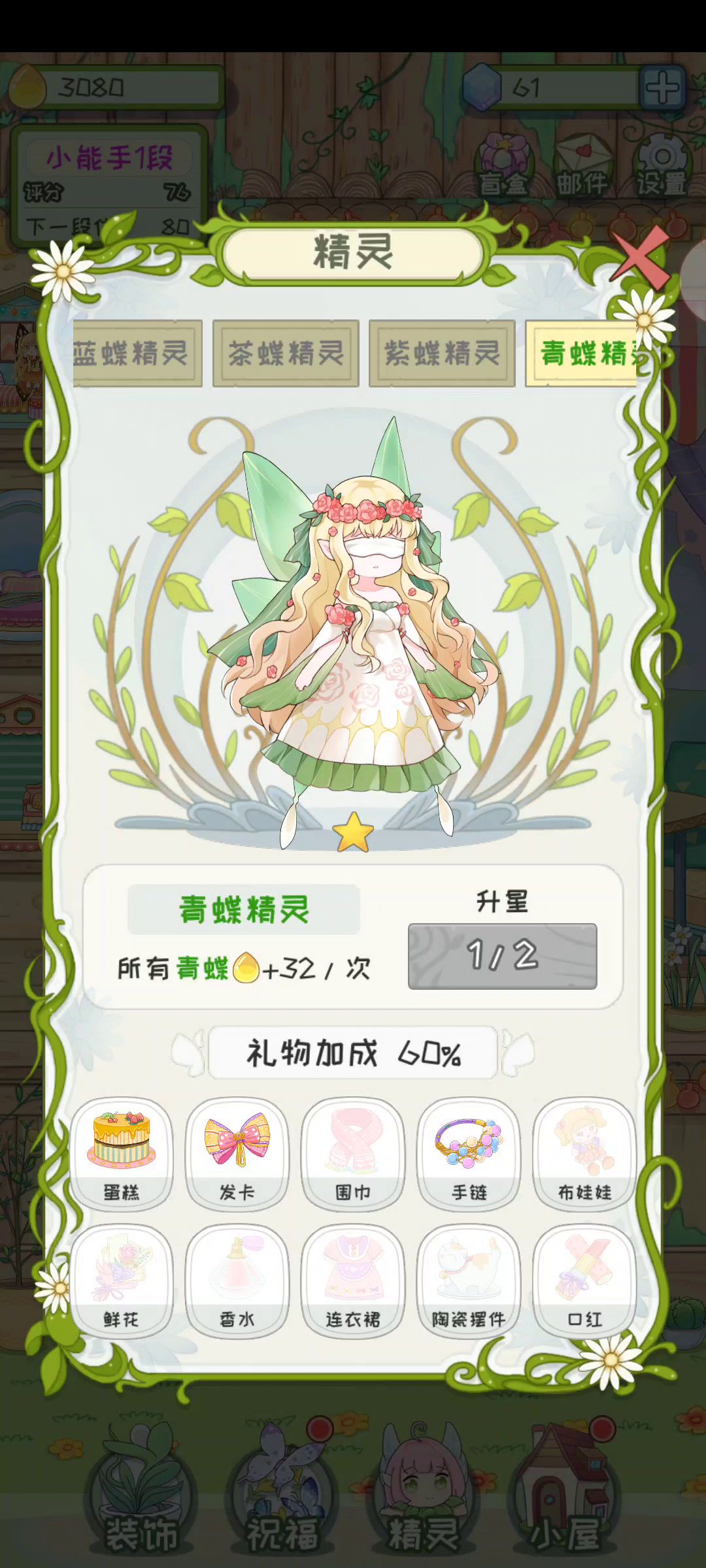Screen dimensions: 706x1568
Task: Tap the 口红 lipstick gift
Action: 584,1281
